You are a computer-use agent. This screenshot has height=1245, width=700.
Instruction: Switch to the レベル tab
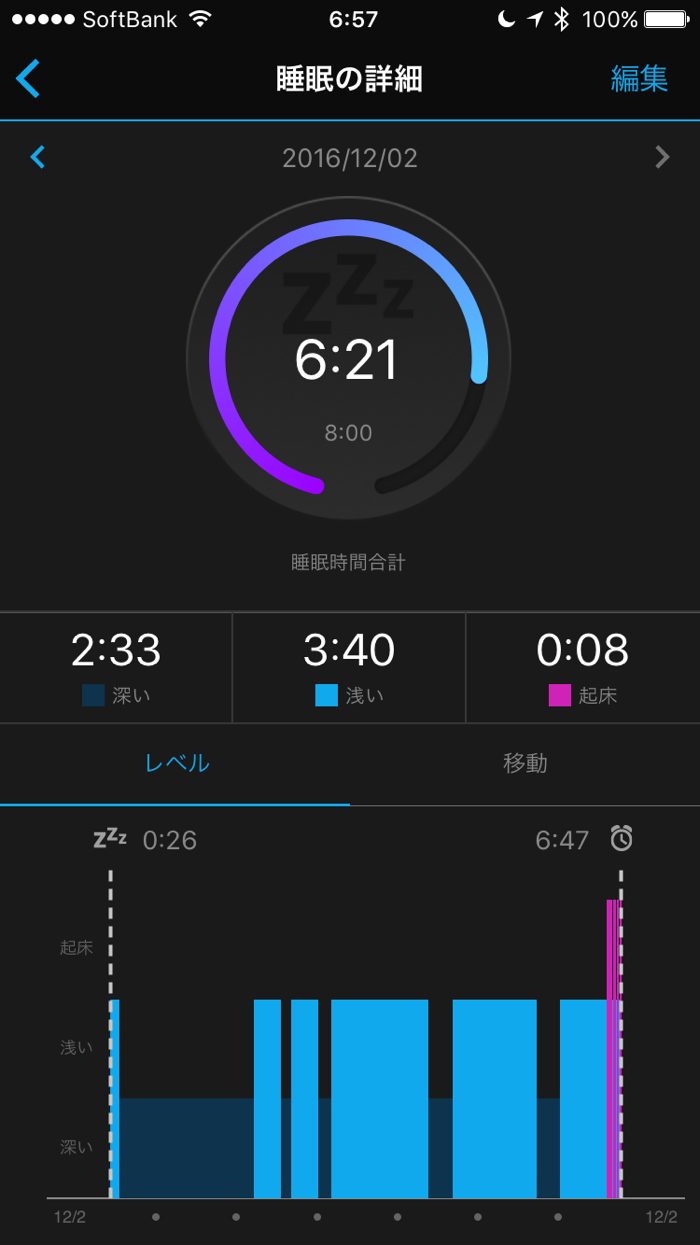click(x=177, y=763)
